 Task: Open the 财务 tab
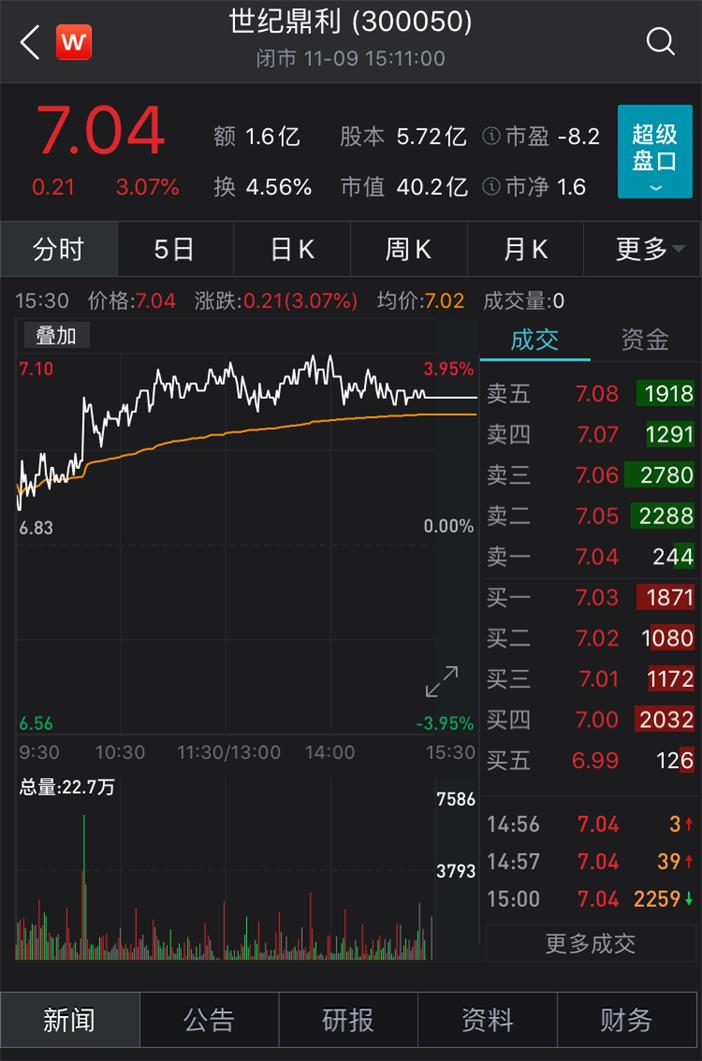(626, 1020)
